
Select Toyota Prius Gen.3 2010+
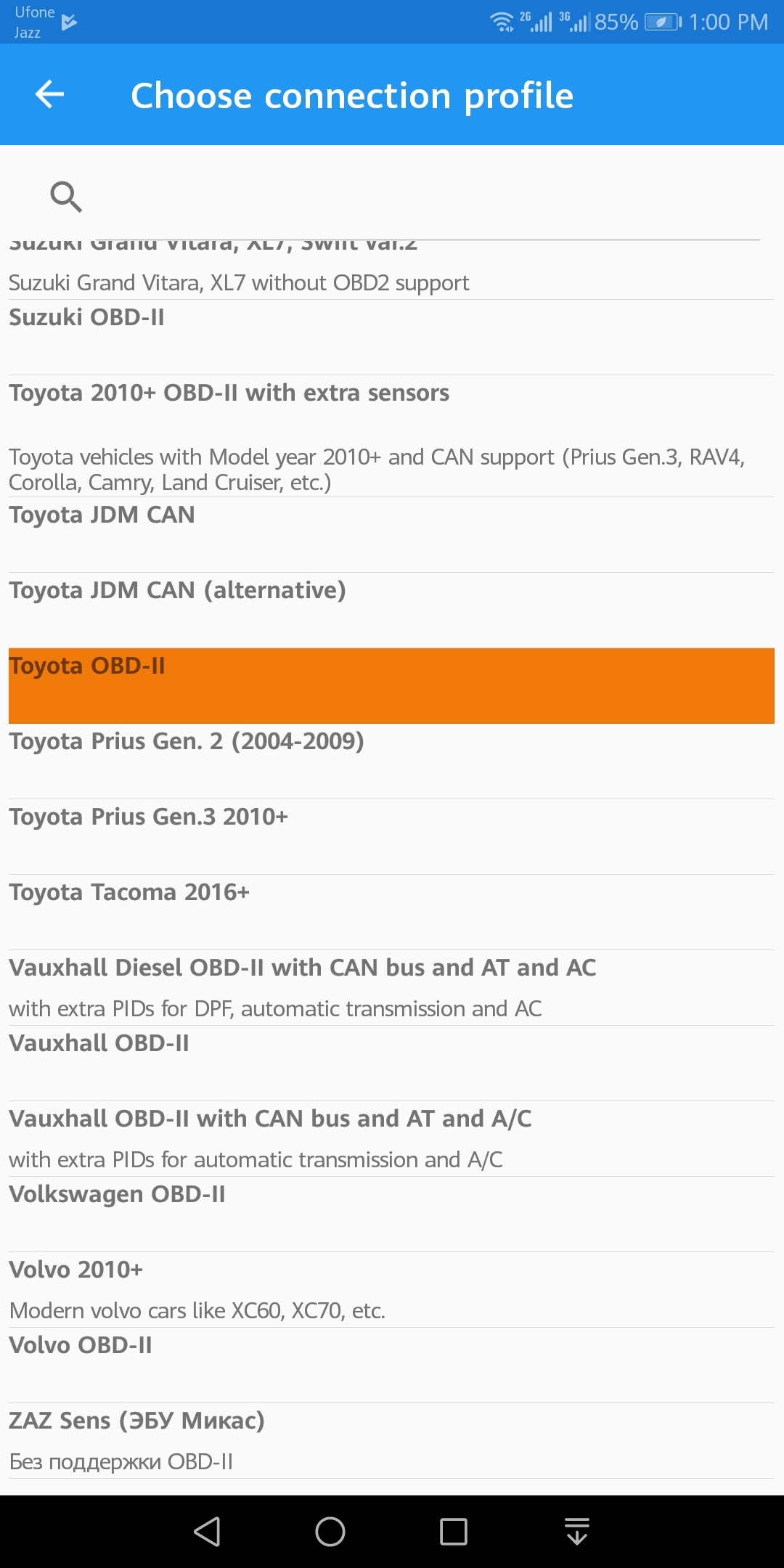[392, 837]
